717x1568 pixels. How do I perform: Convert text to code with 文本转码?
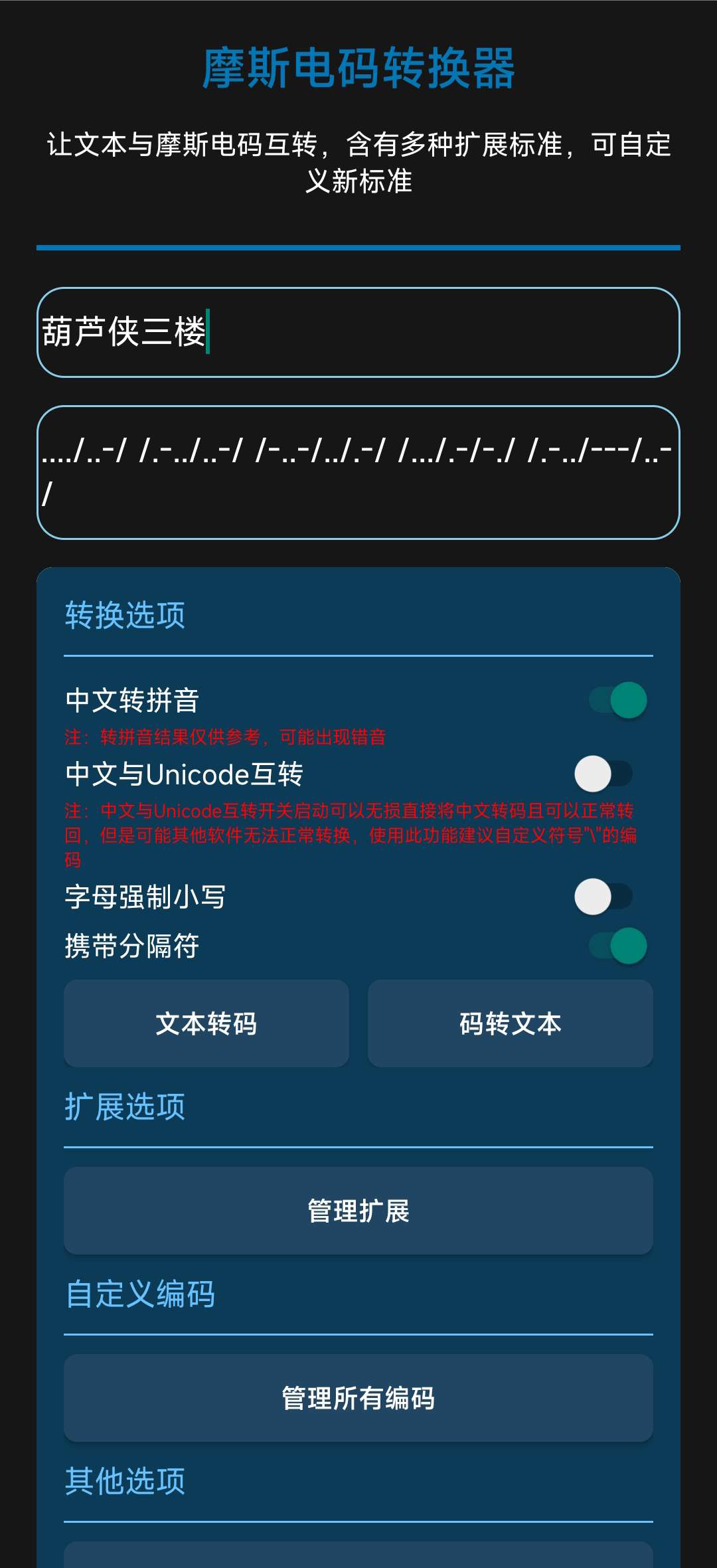coord(206,1023)
